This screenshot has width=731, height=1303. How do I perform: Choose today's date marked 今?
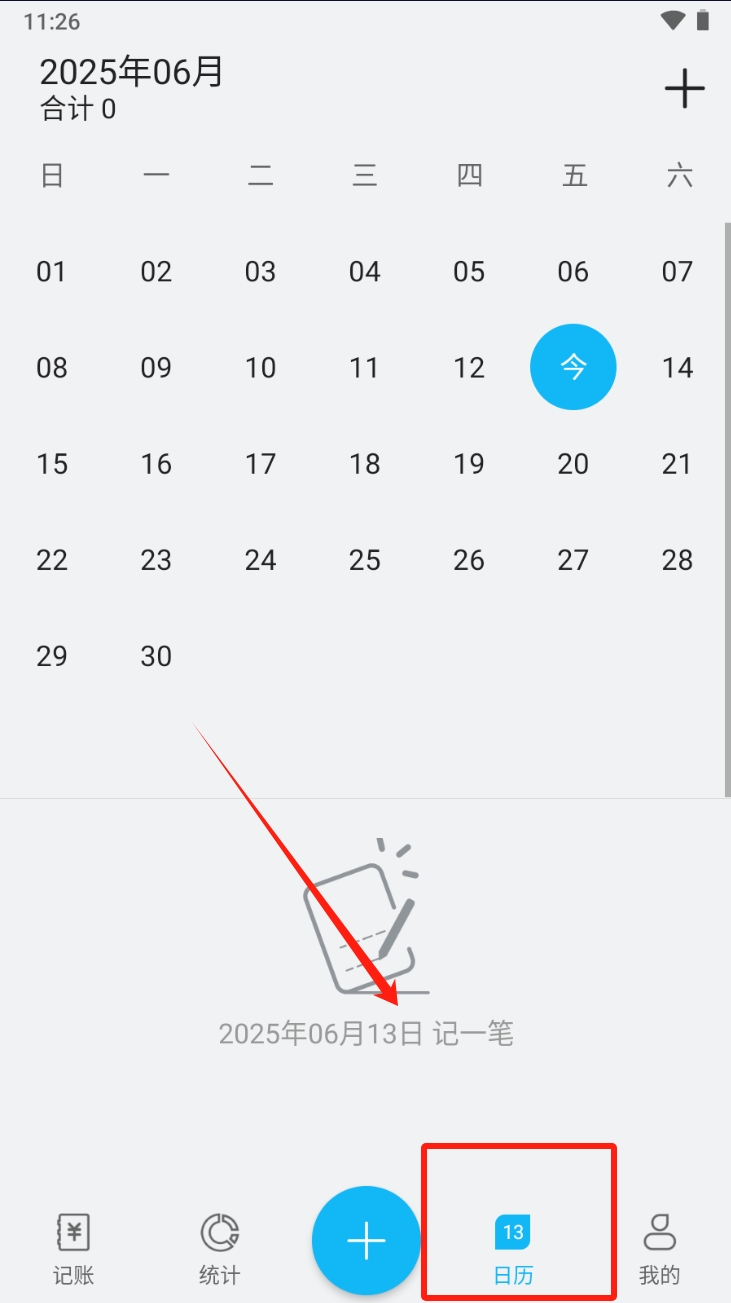tap(573, 368)
